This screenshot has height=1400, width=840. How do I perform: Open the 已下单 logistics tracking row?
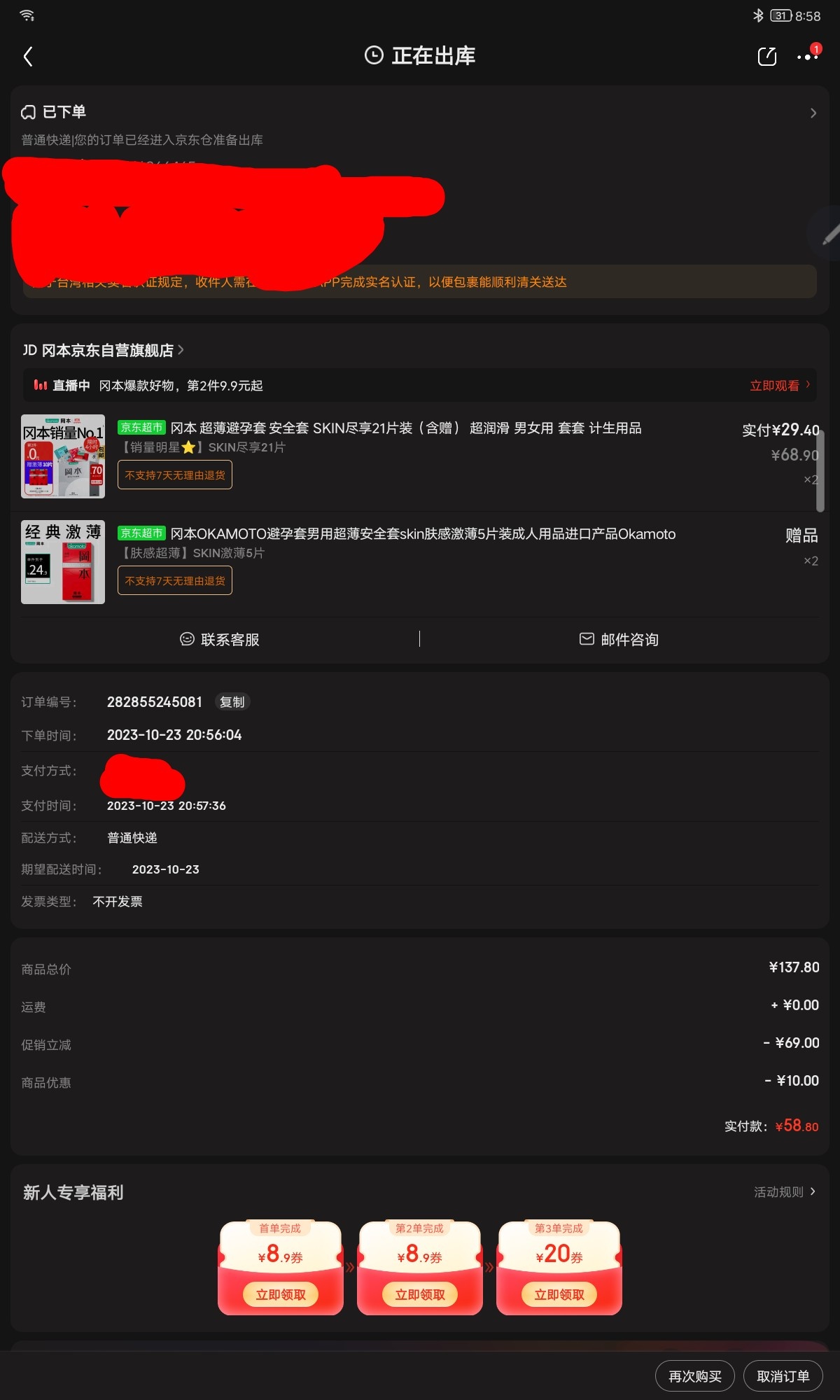[x=420, y=113]
